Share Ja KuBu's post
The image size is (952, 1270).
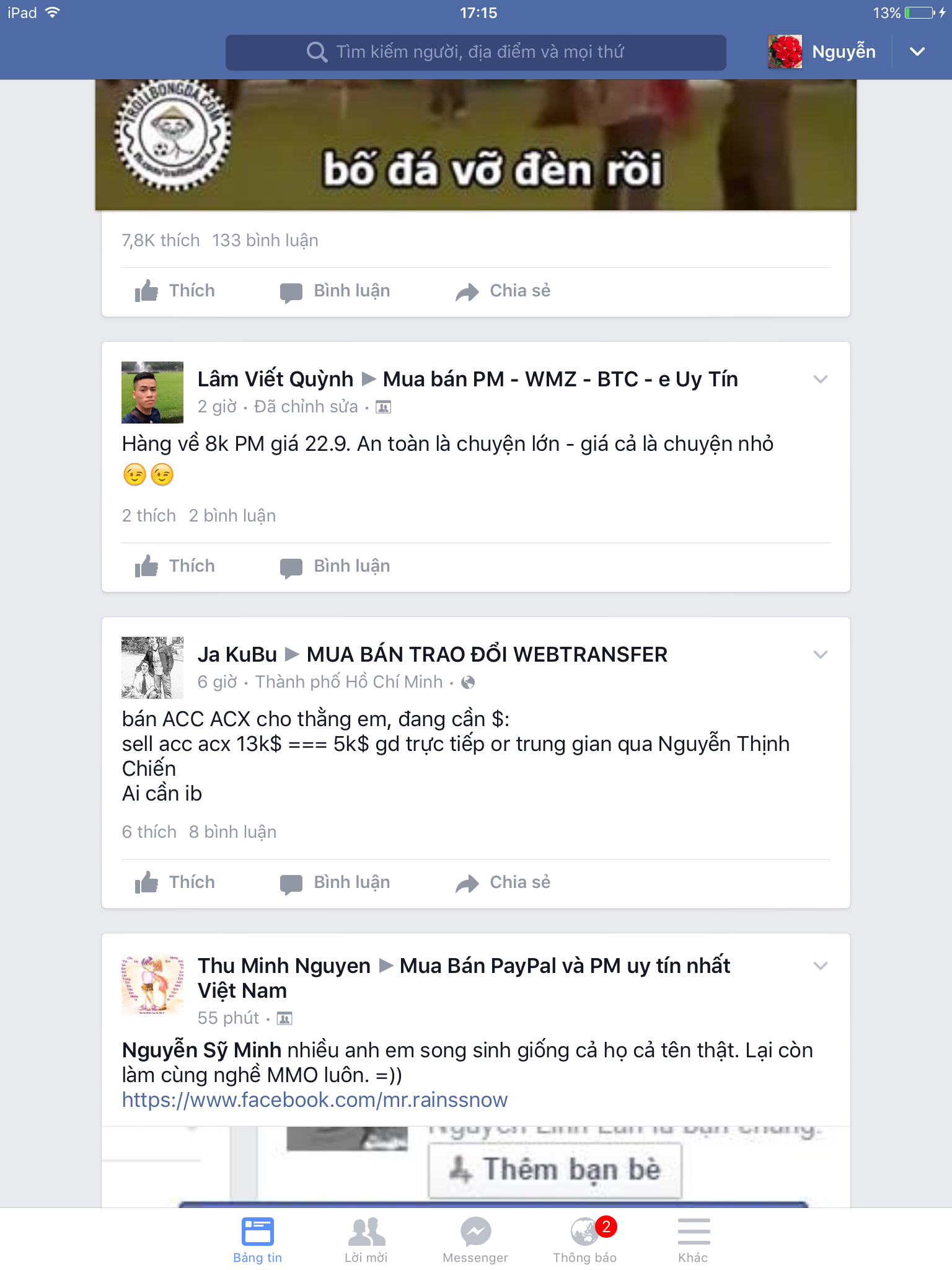pos(503,882)
